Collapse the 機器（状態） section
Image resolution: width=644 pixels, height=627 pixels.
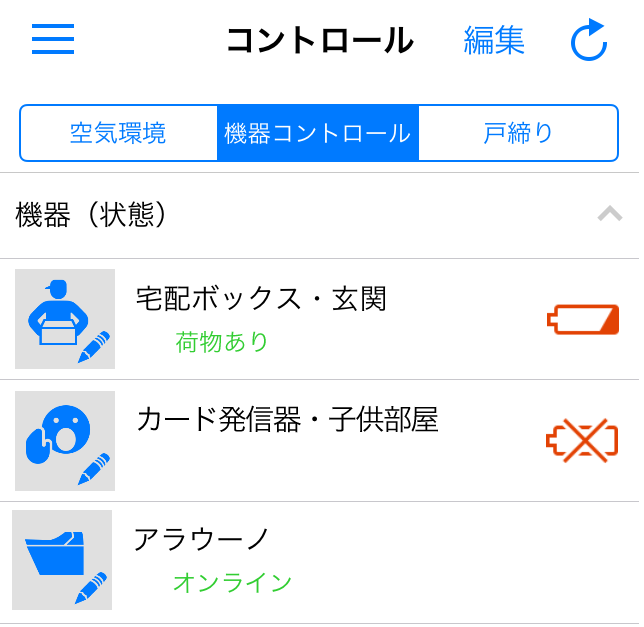pos(609,213)
